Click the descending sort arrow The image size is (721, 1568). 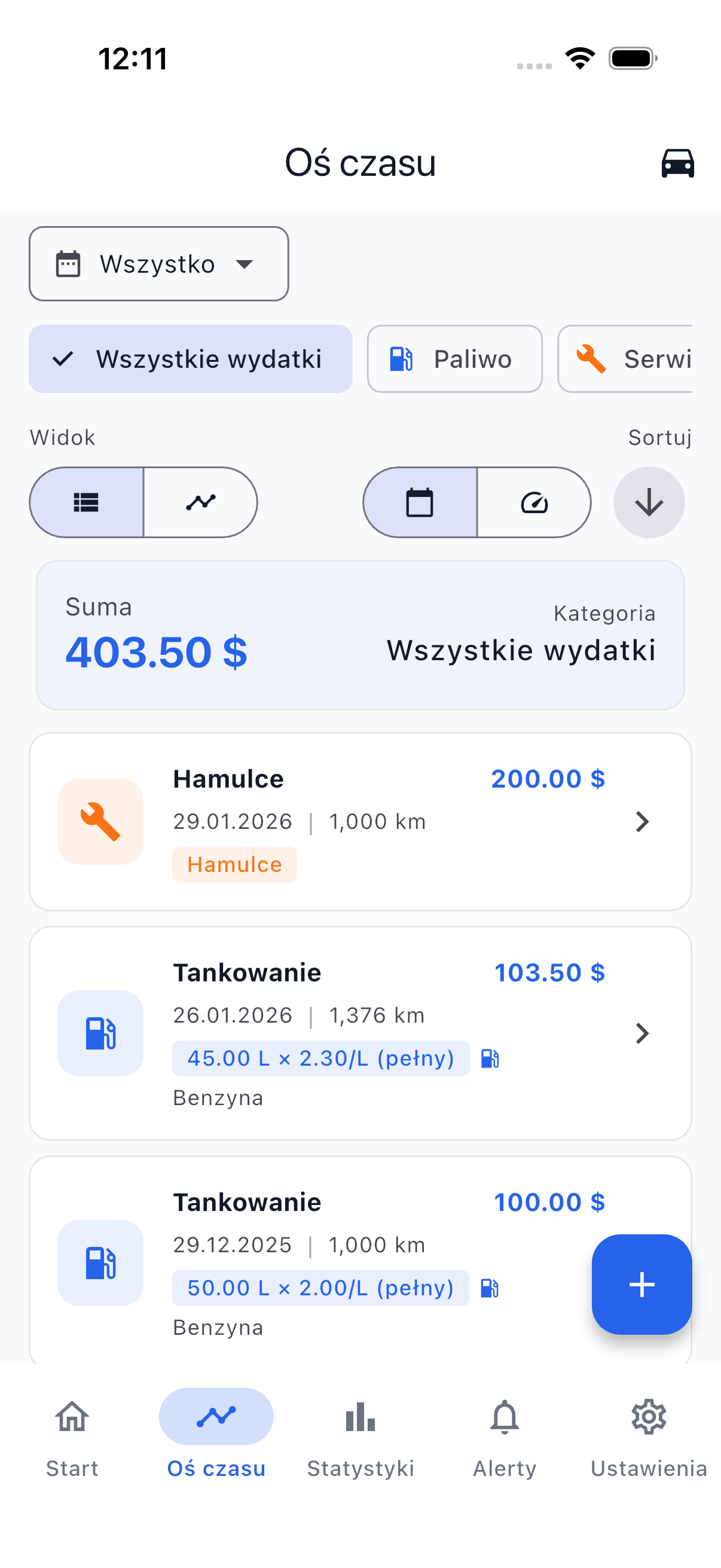point(649,502)
